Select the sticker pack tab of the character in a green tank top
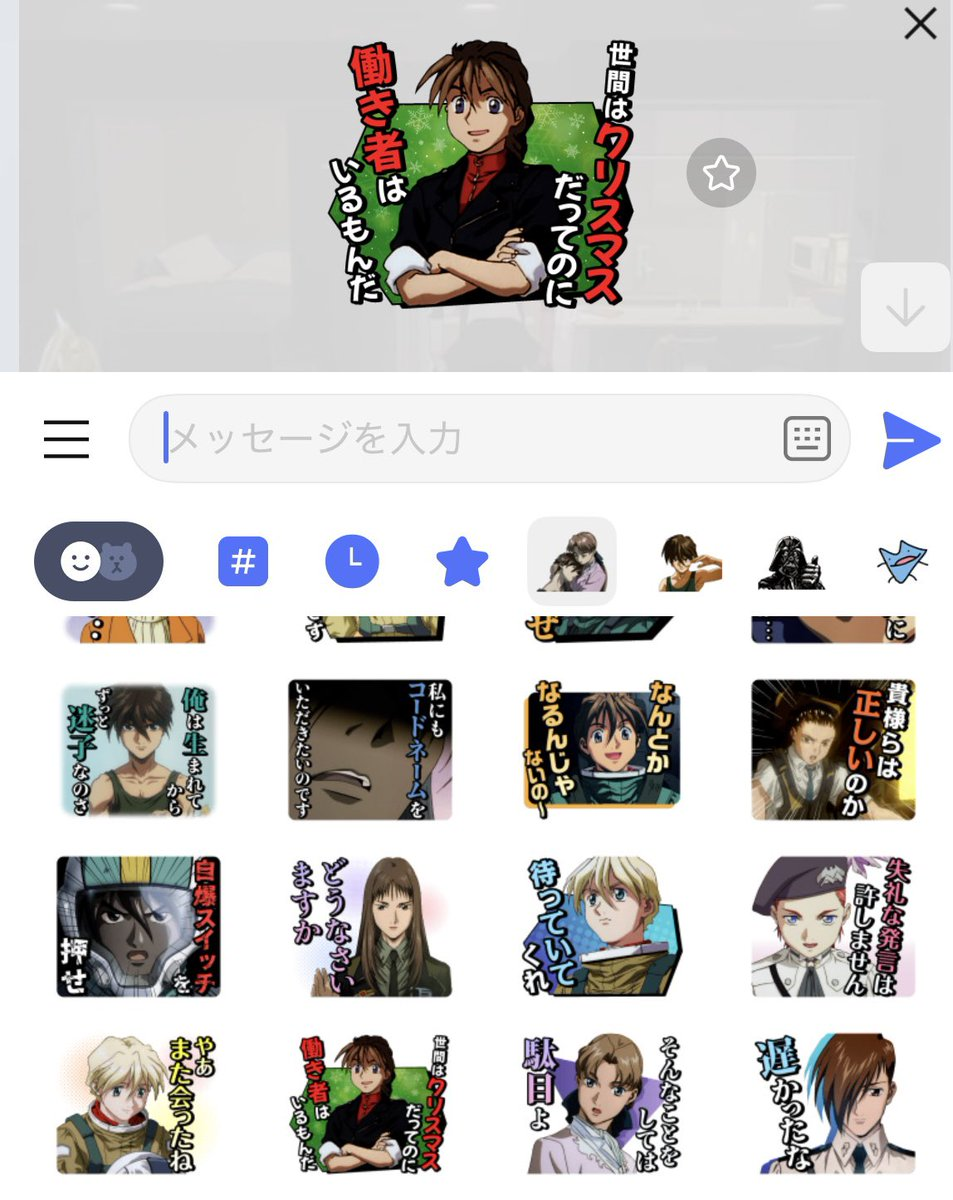953x1200 pixels. (690, 563)
